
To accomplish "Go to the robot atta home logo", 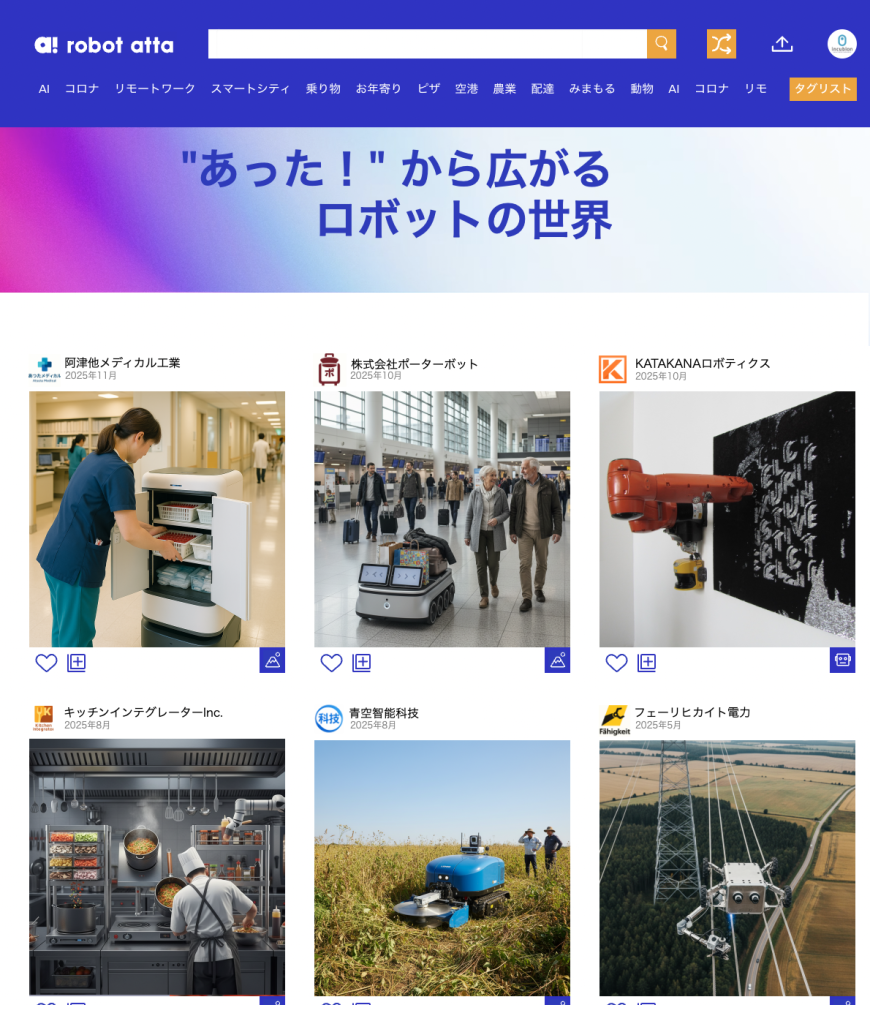I will coord(104,45).
